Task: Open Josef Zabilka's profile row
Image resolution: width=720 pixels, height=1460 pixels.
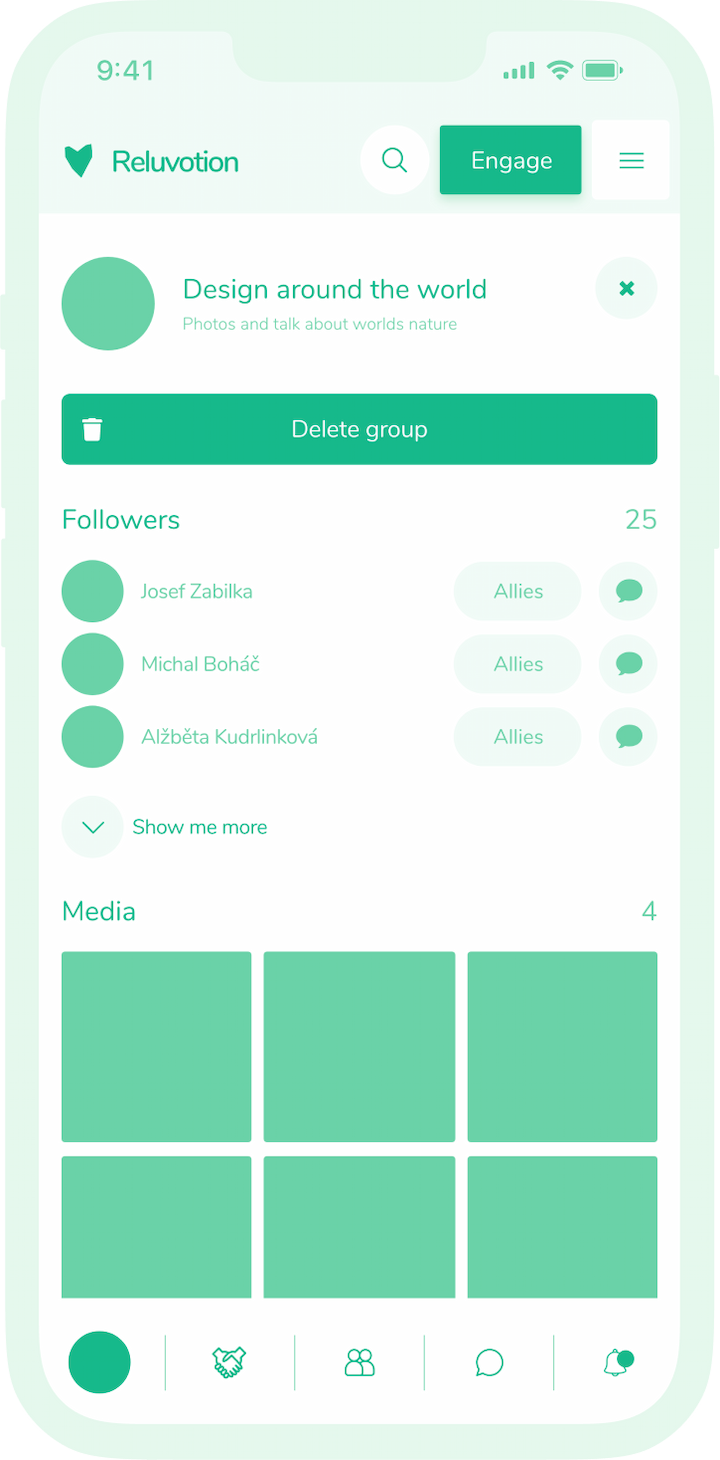Action: (x=196, y=591)
